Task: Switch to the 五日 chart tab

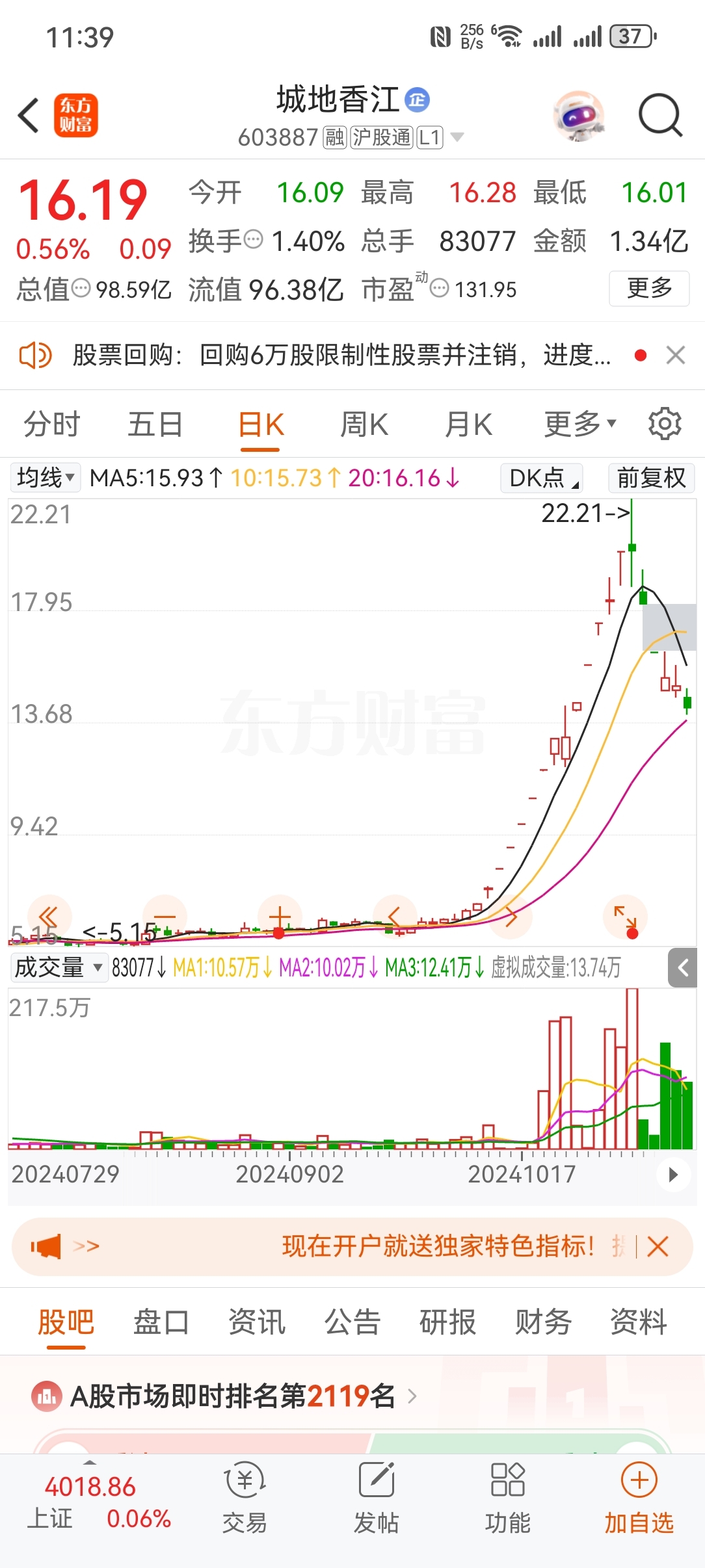Action: (x=155, y=425)
